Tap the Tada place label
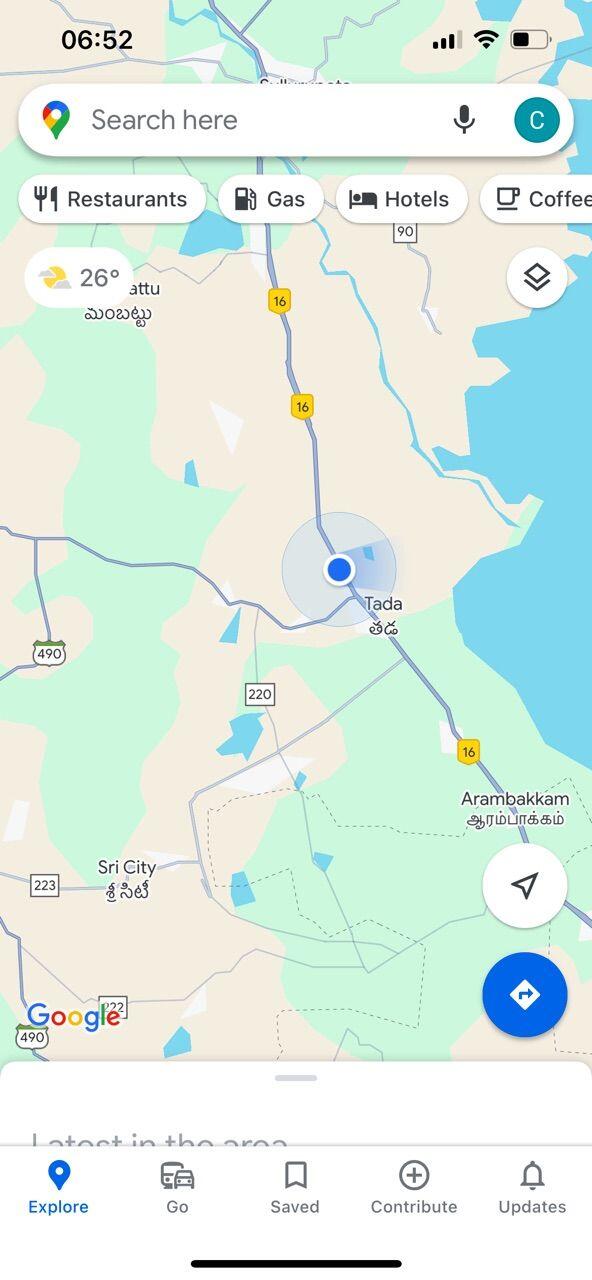The height and width of the screenshot is (1280, 592). click(382, 604)
